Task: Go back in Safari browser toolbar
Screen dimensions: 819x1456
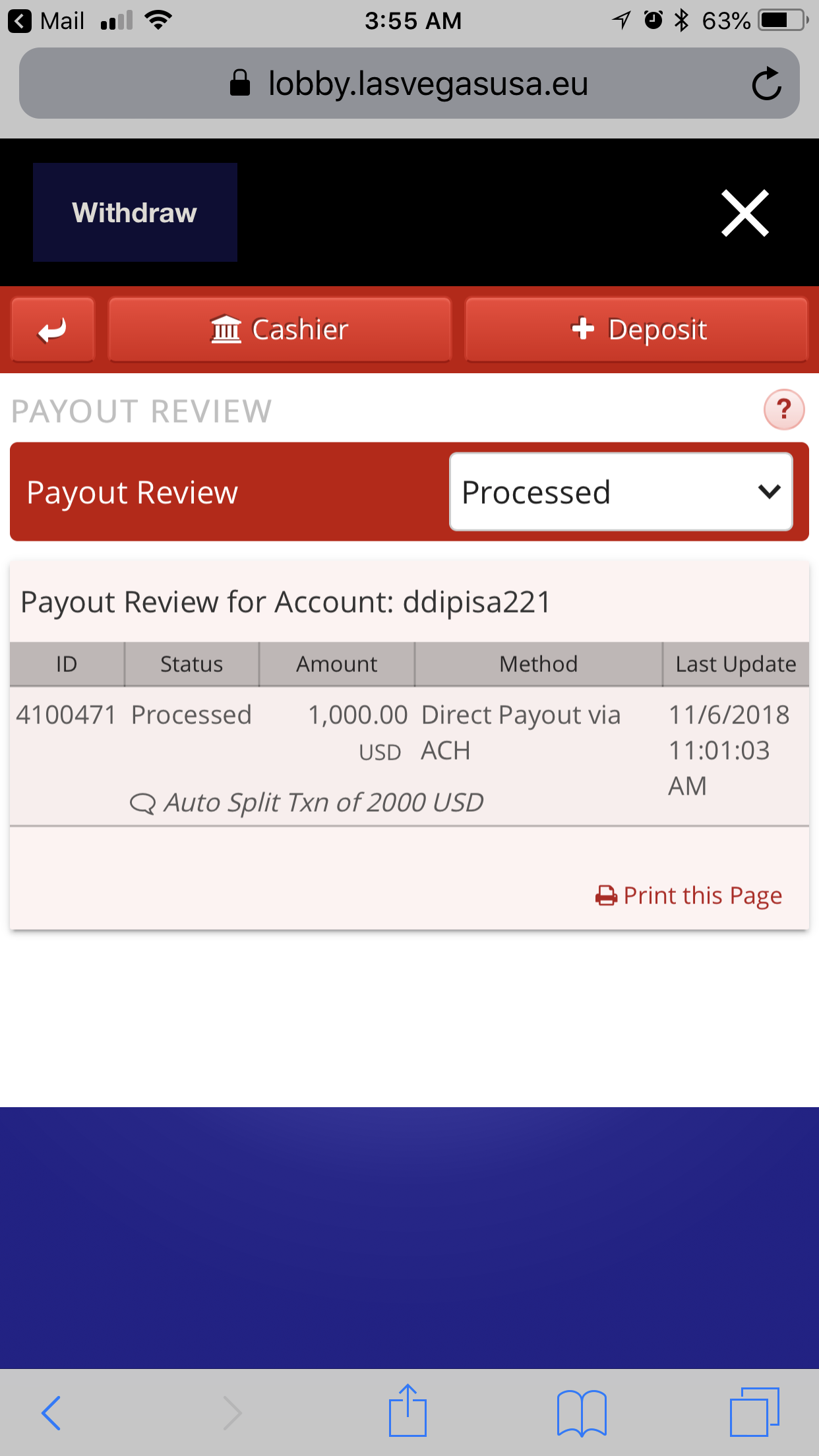Action: (x=51, y=1412)
